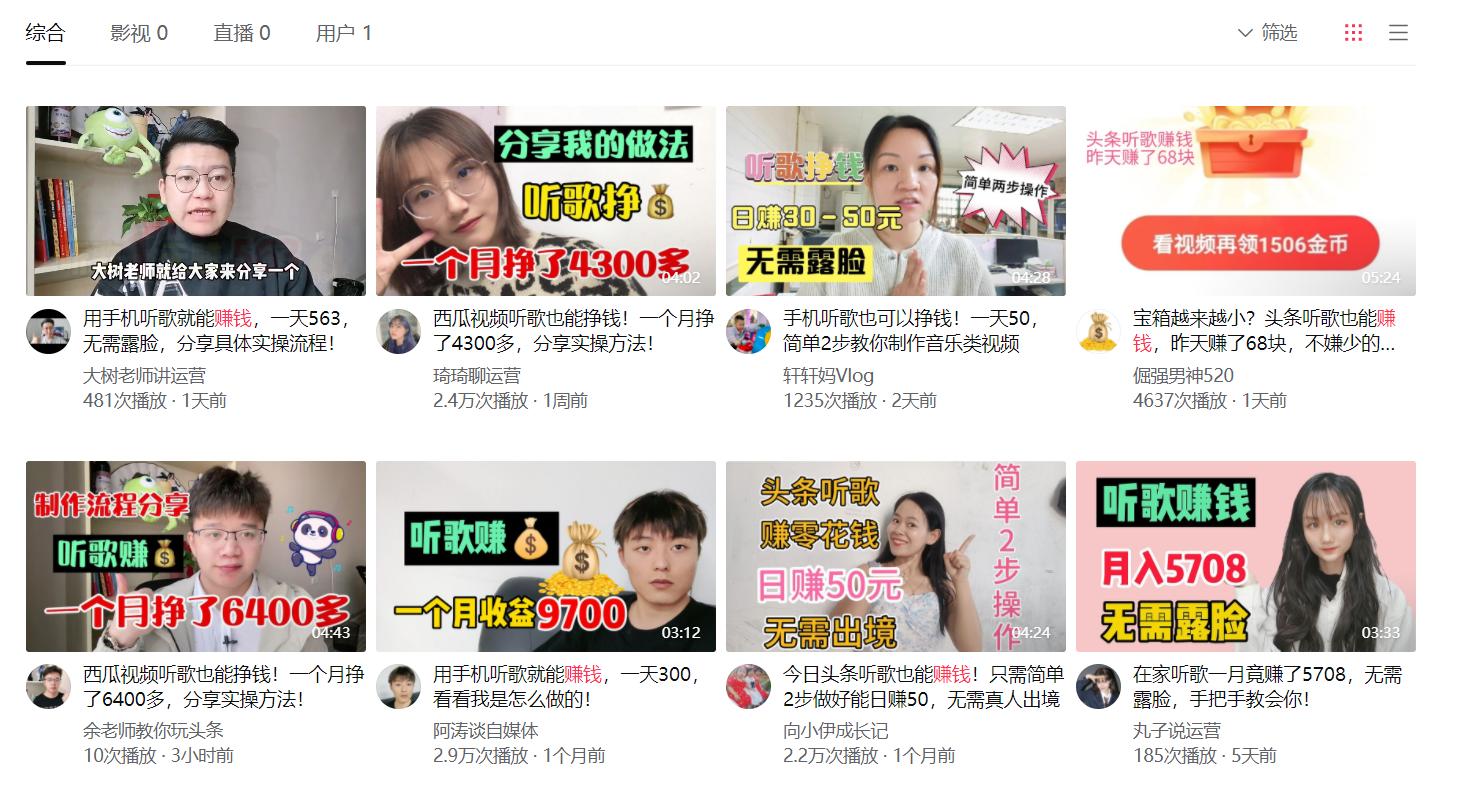
Task: Open 余老师教你玩头条 avatar
Action: [x=48, y=687]
